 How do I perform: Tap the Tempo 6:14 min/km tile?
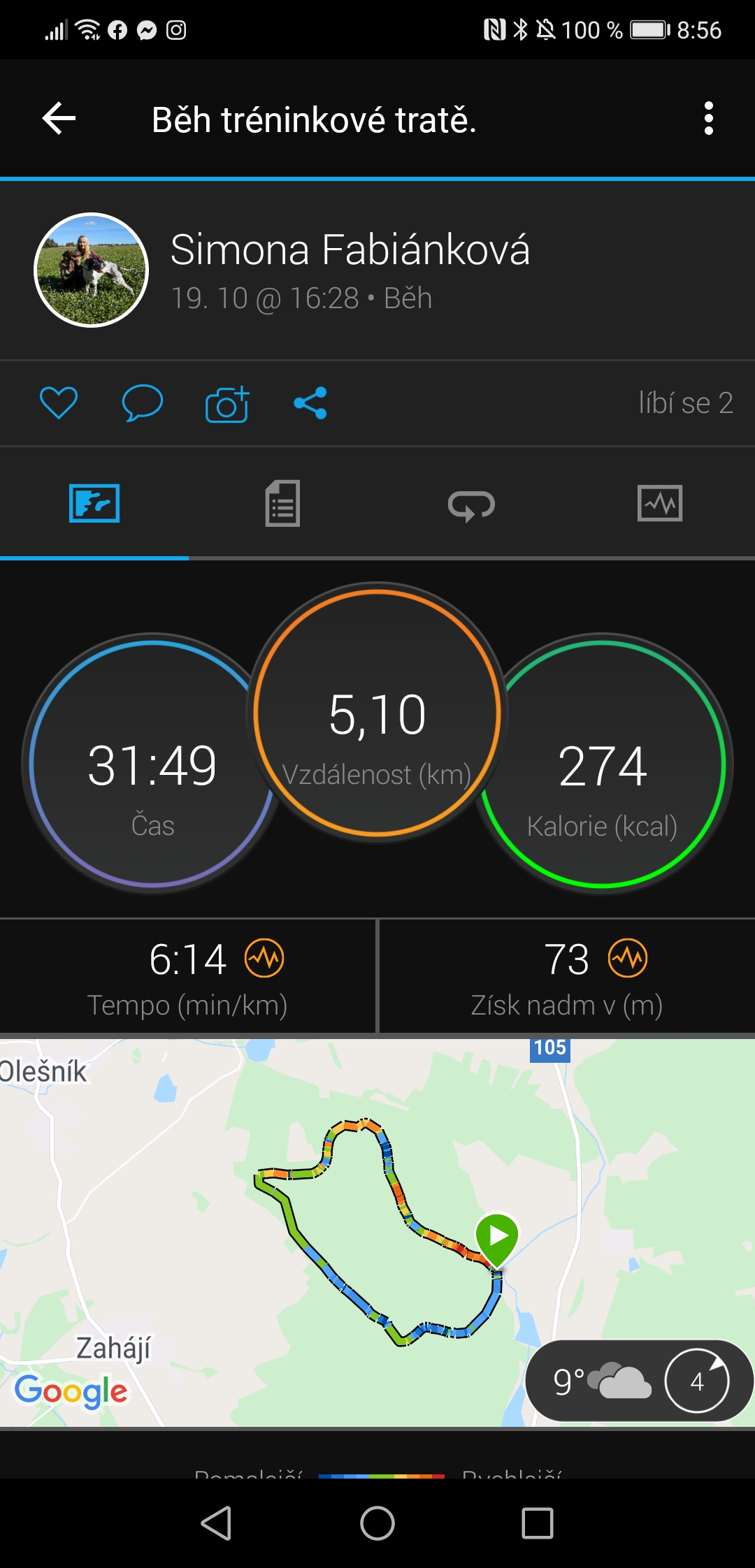187,976
